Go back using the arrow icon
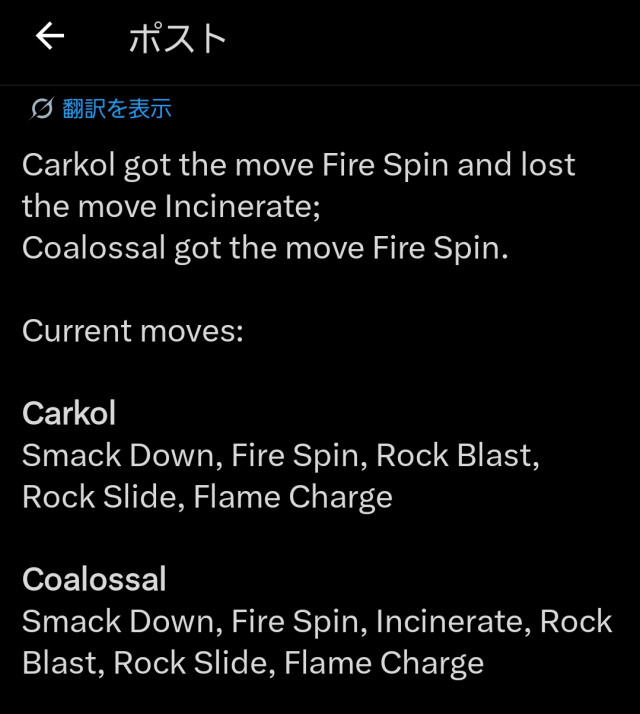The width and height of the screenshot is (640, 714). tap(49, 37)
